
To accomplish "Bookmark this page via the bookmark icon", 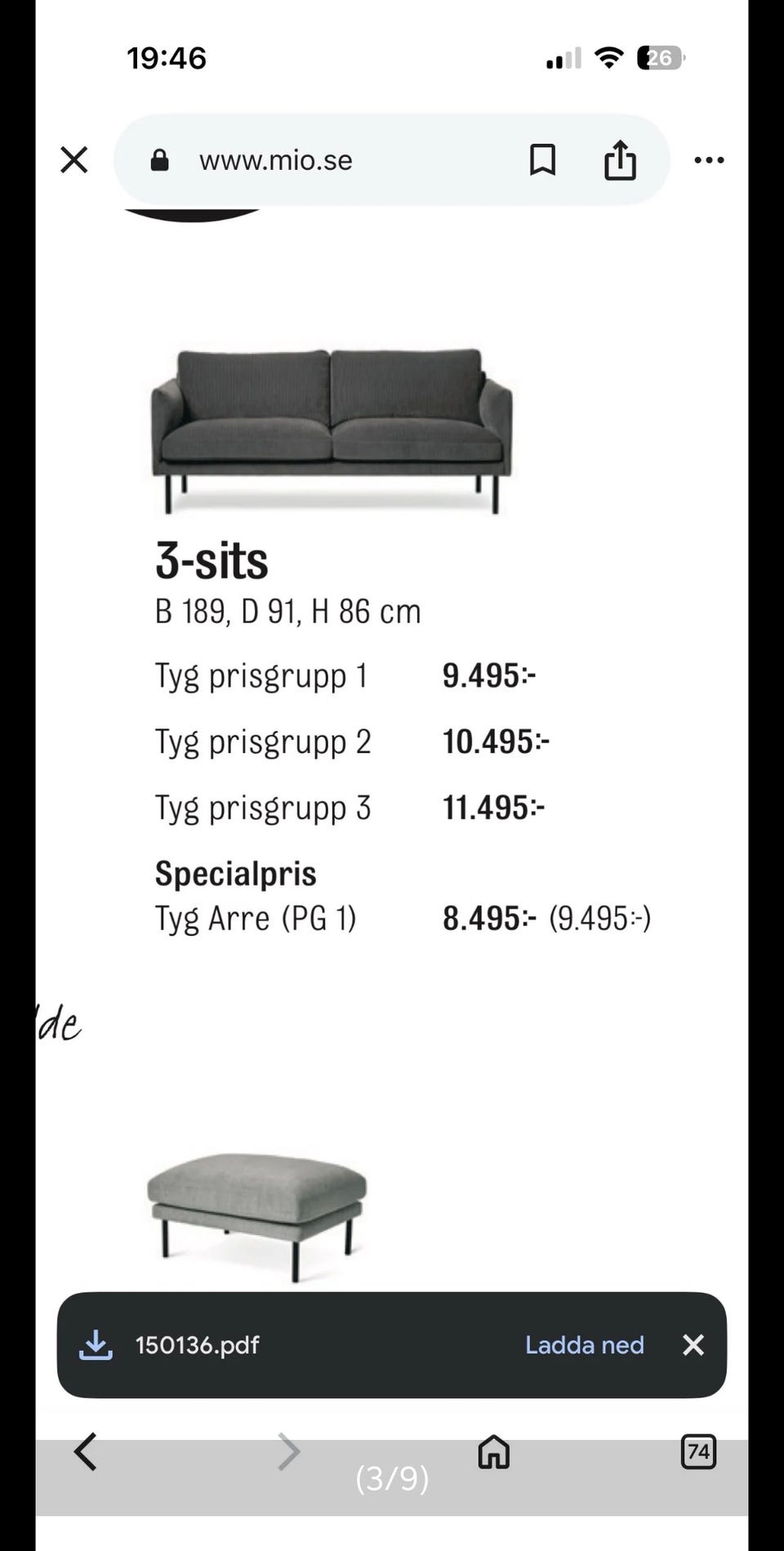I will click(x=543, y=160).
